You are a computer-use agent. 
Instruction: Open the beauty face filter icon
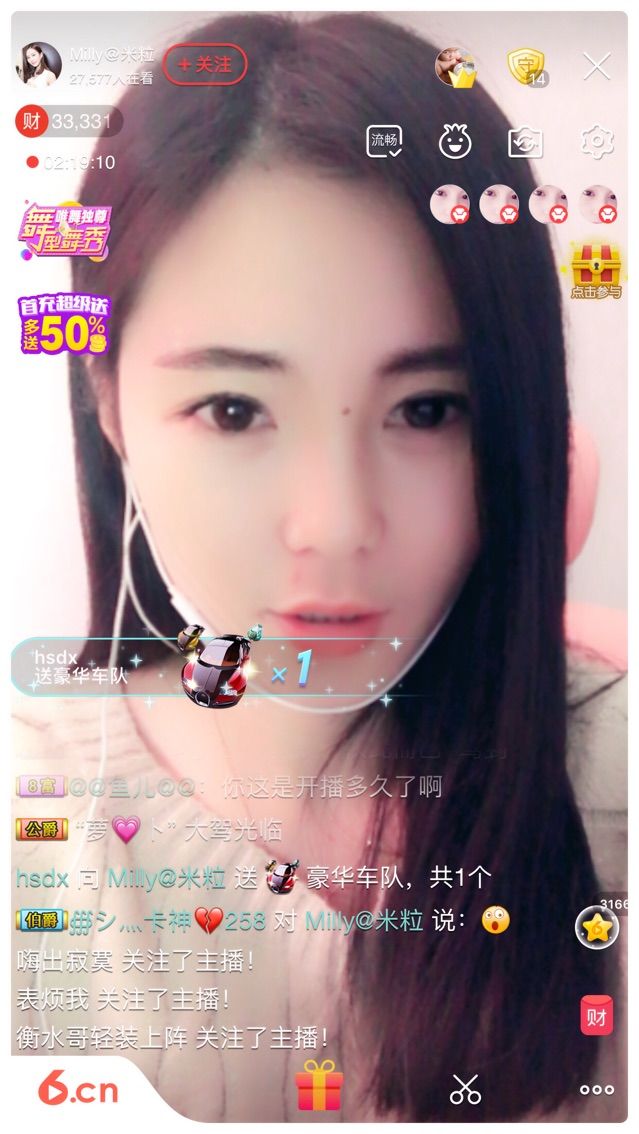455,141
